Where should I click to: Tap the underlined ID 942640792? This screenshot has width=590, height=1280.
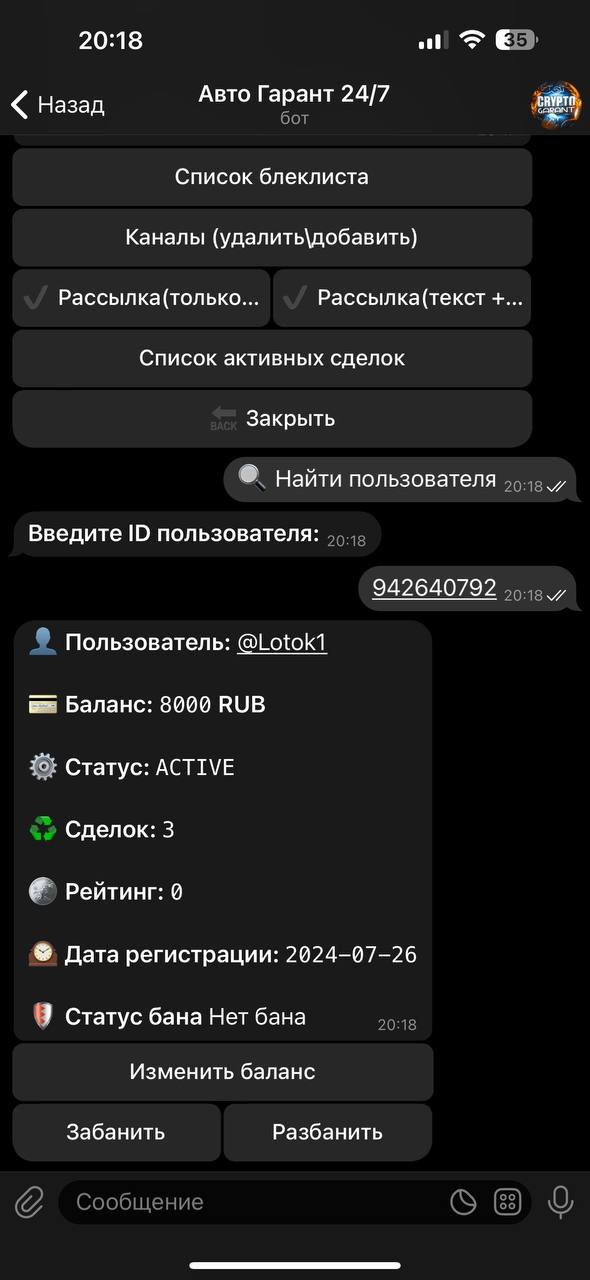click(x=434, y=588)
